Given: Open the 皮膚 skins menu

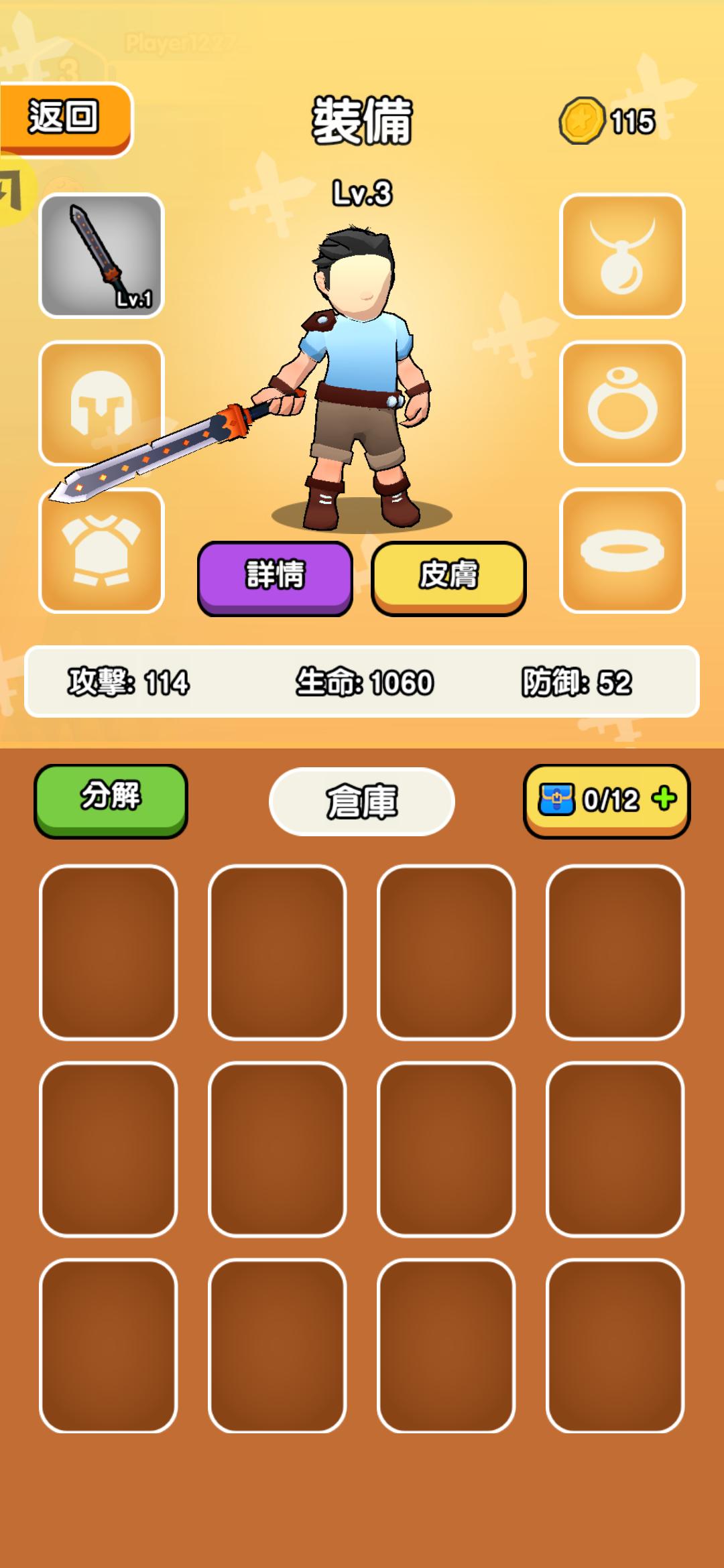Looking at the screenshot, I should (448, 577).
